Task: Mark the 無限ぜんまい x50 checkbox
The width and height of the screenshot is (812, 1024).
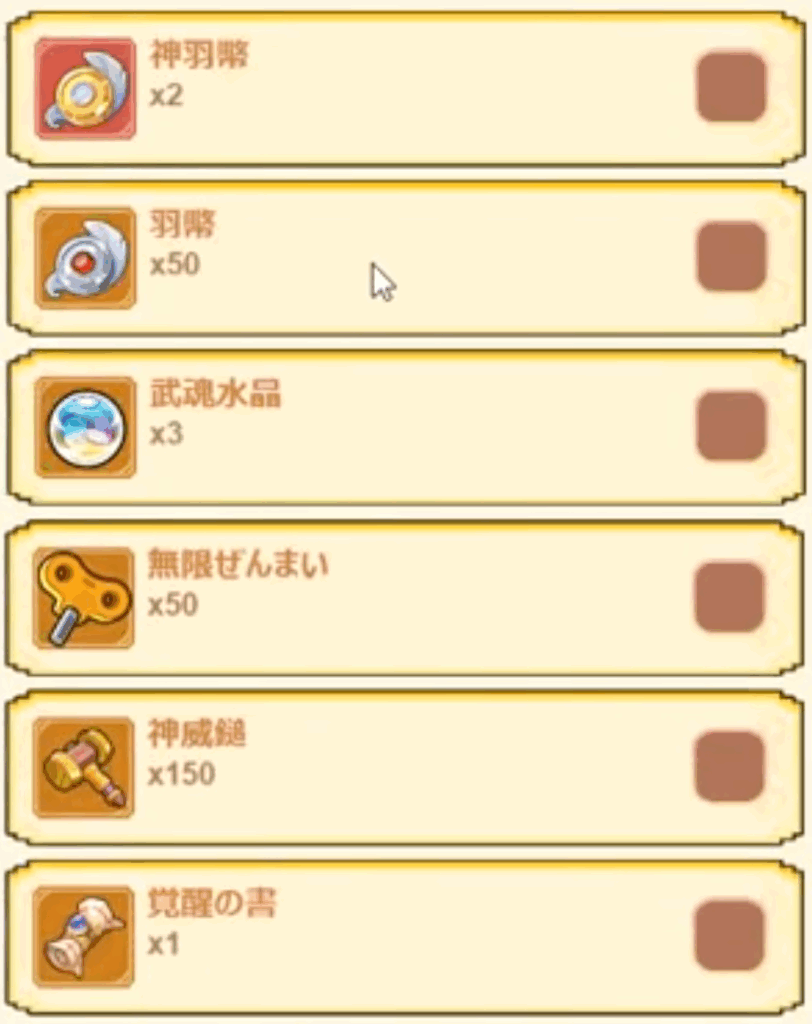Action: pos(730,597)
